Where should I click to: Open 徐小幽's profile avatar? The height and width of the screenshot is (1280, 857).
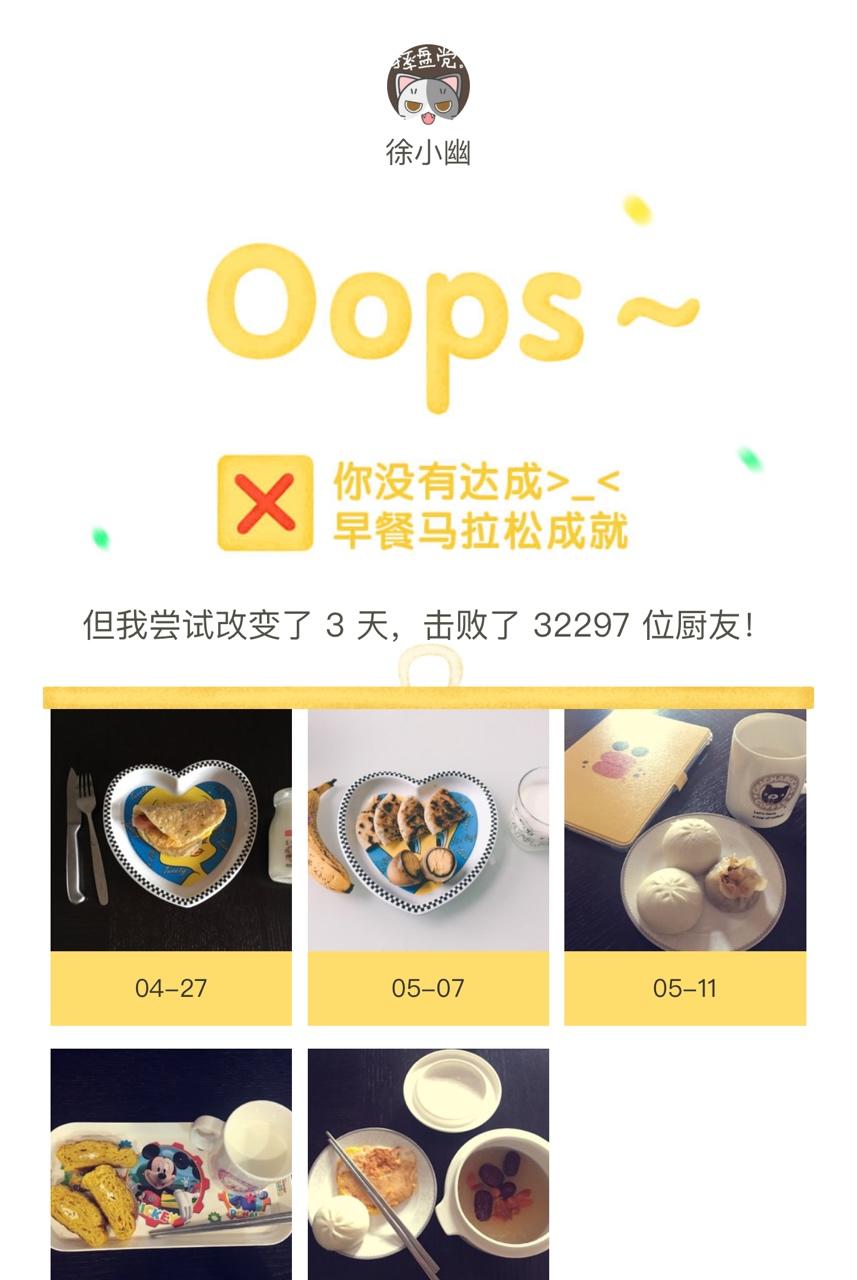click(428, 82)
